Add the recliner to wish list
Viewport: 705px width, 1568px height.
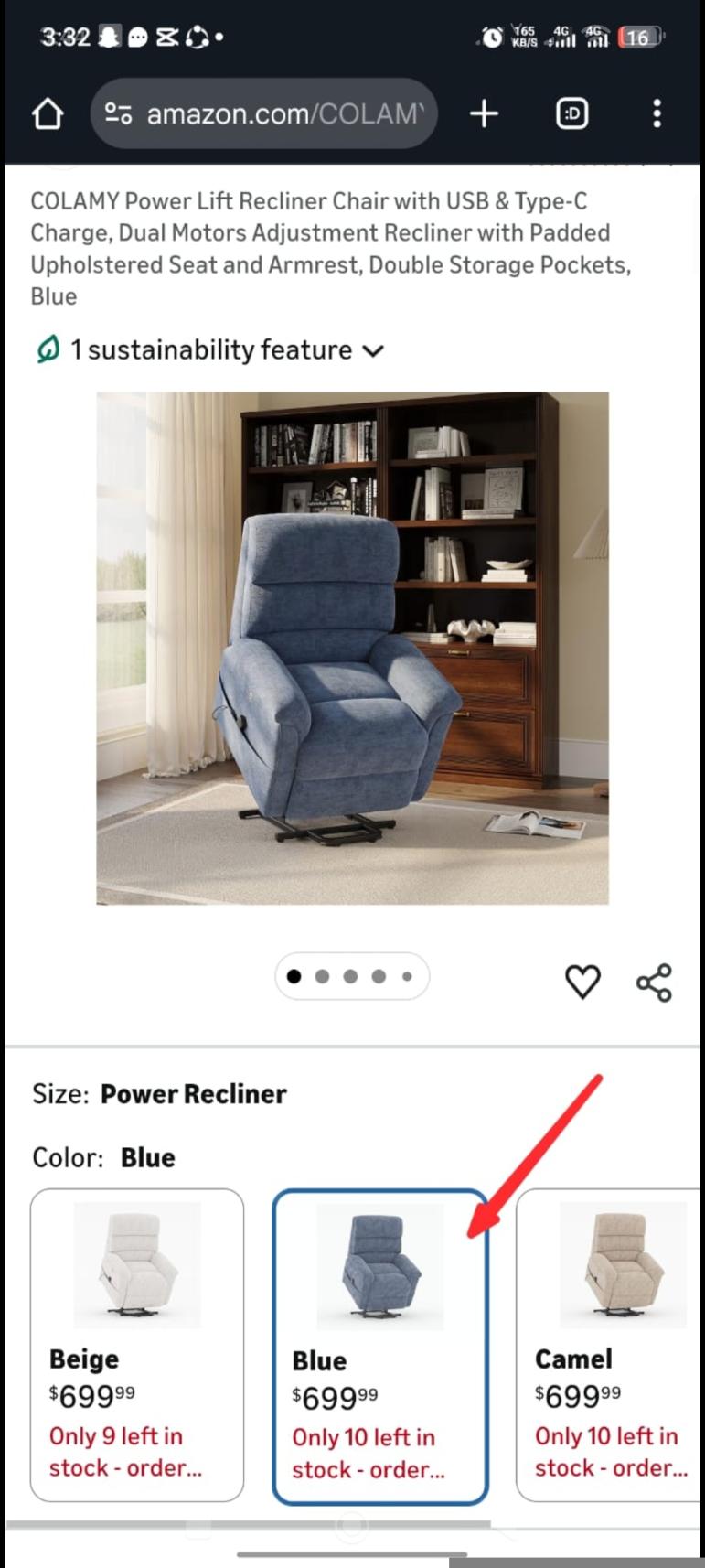582,982
